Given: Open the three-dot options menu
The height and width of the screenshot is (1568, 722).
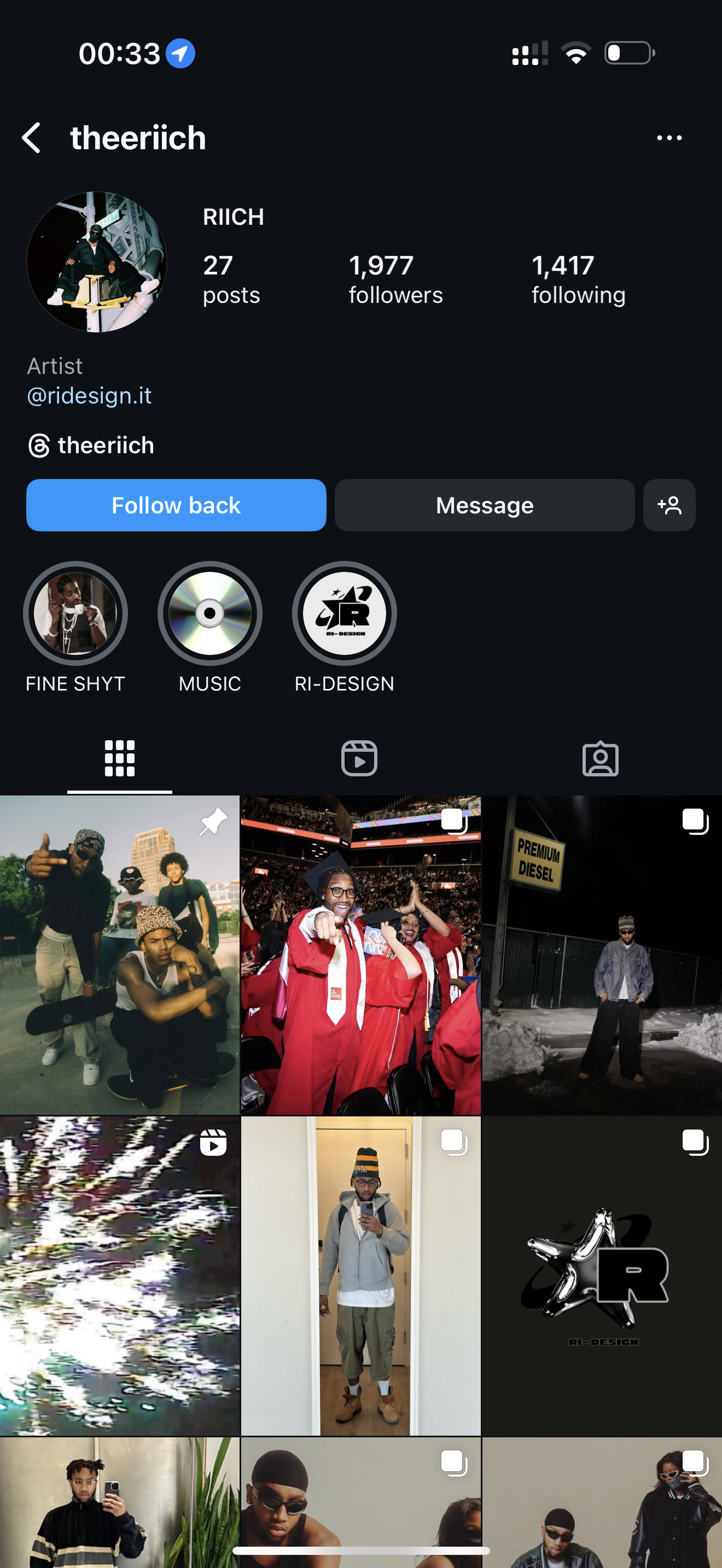Looking at the screenshot, I should click(668, 138).
